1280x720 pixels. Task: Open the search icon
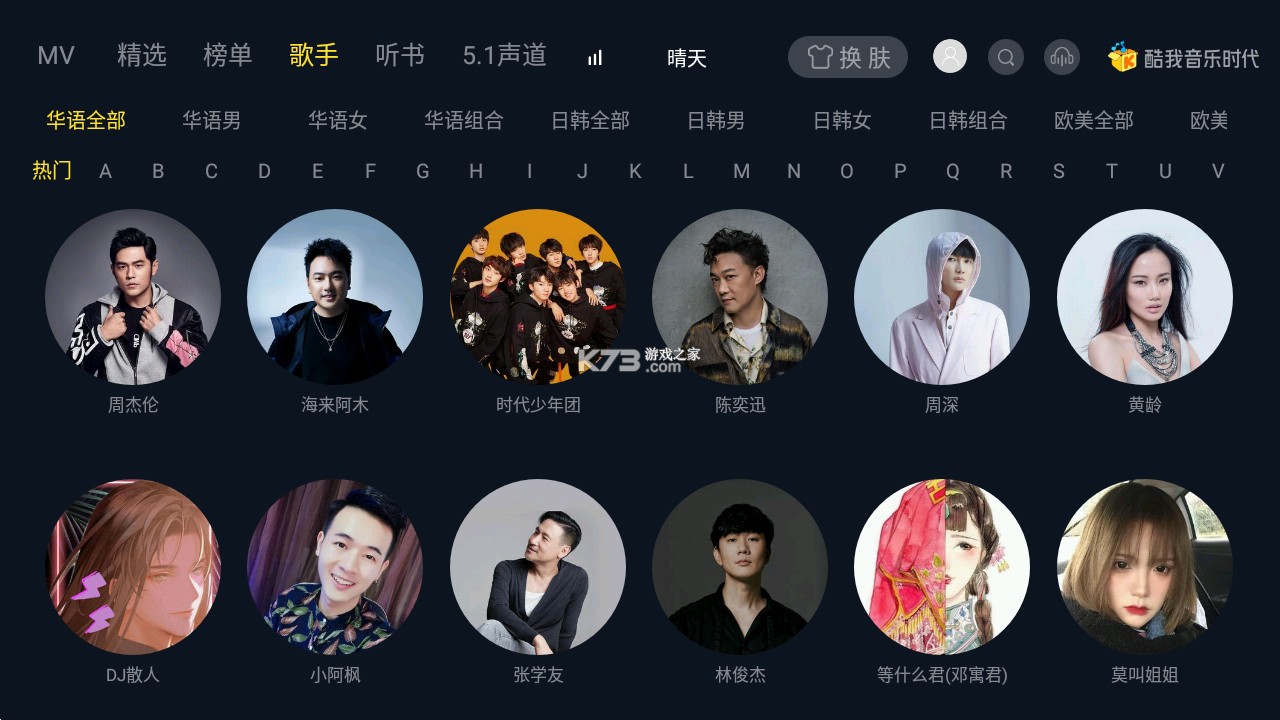point(1006,57)
